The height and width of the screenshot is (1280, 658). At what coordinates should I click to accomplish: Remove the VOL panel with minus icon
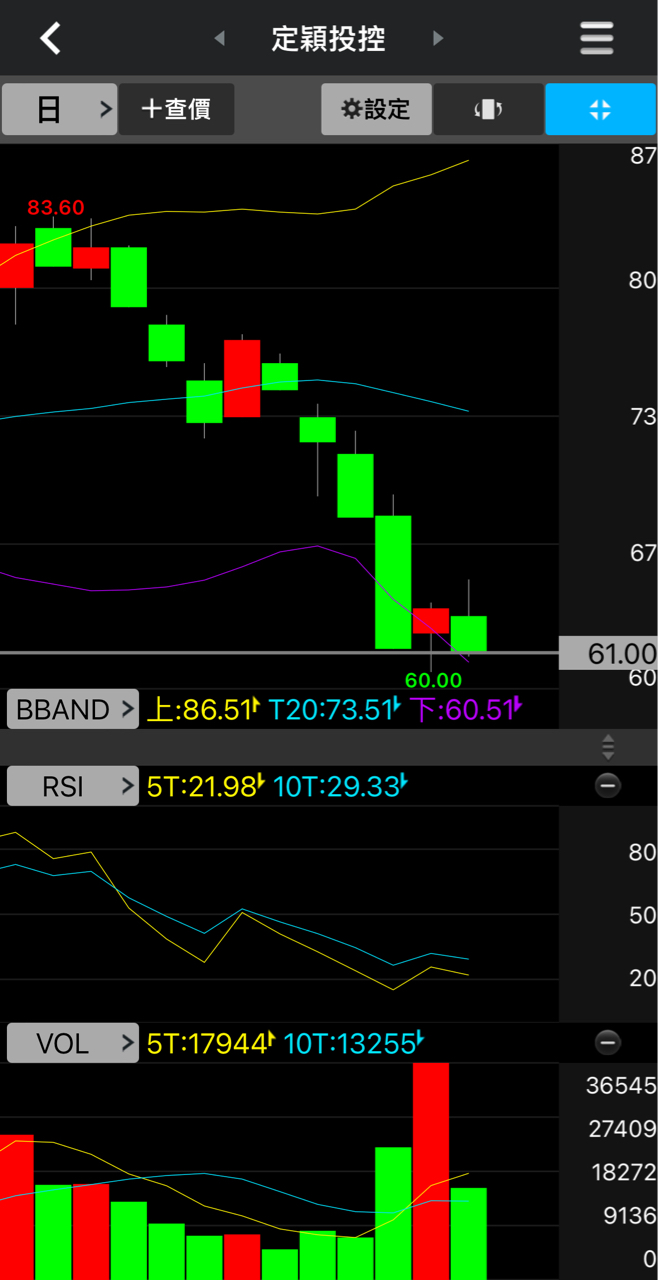click(607, 1043)
